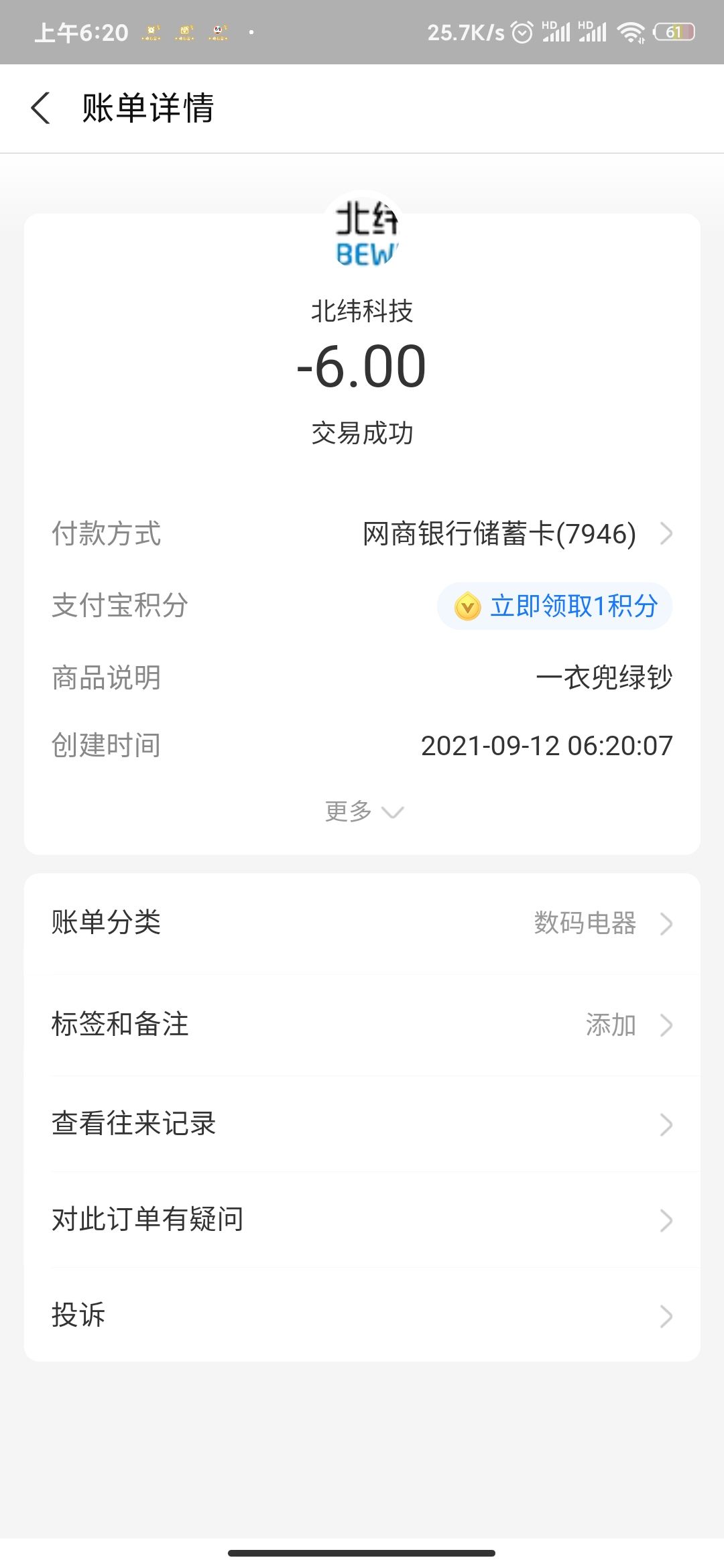Add 标签和备注 to this bill
Screen dimensions: 724x1568
click(x=362, y=1025)
